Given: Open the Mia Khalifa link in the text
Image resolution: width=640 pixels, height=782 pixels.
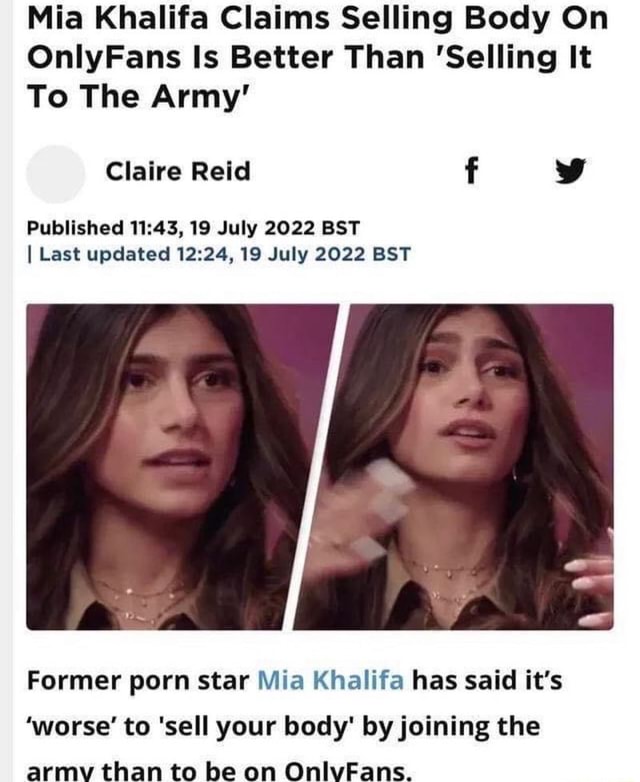Looking at the screenshot, I should (x=330, y=682).
